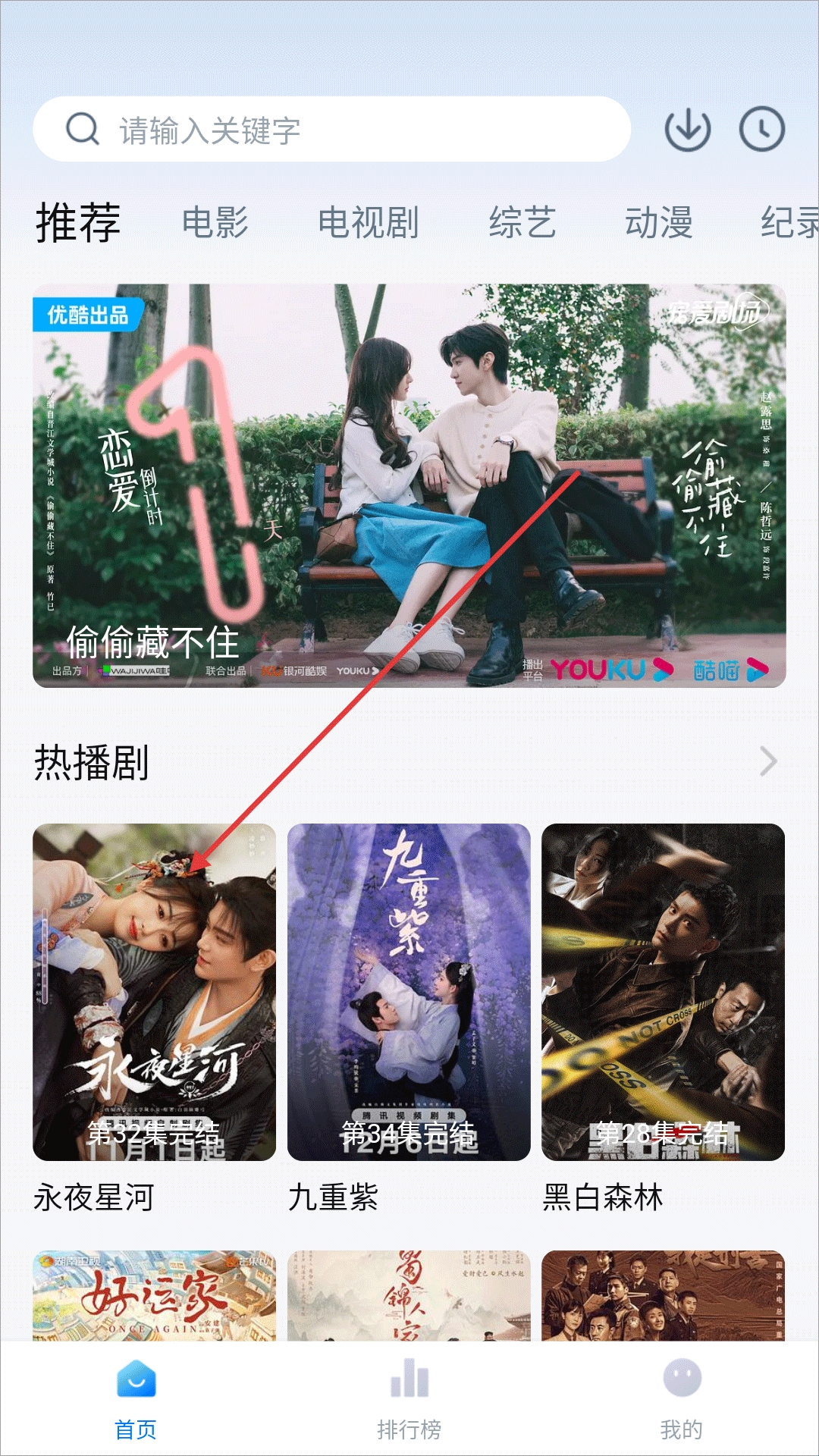Expand the 热播剧 section arrow
This screenshot has width=819, height=1456.
[x=768, y=761]
